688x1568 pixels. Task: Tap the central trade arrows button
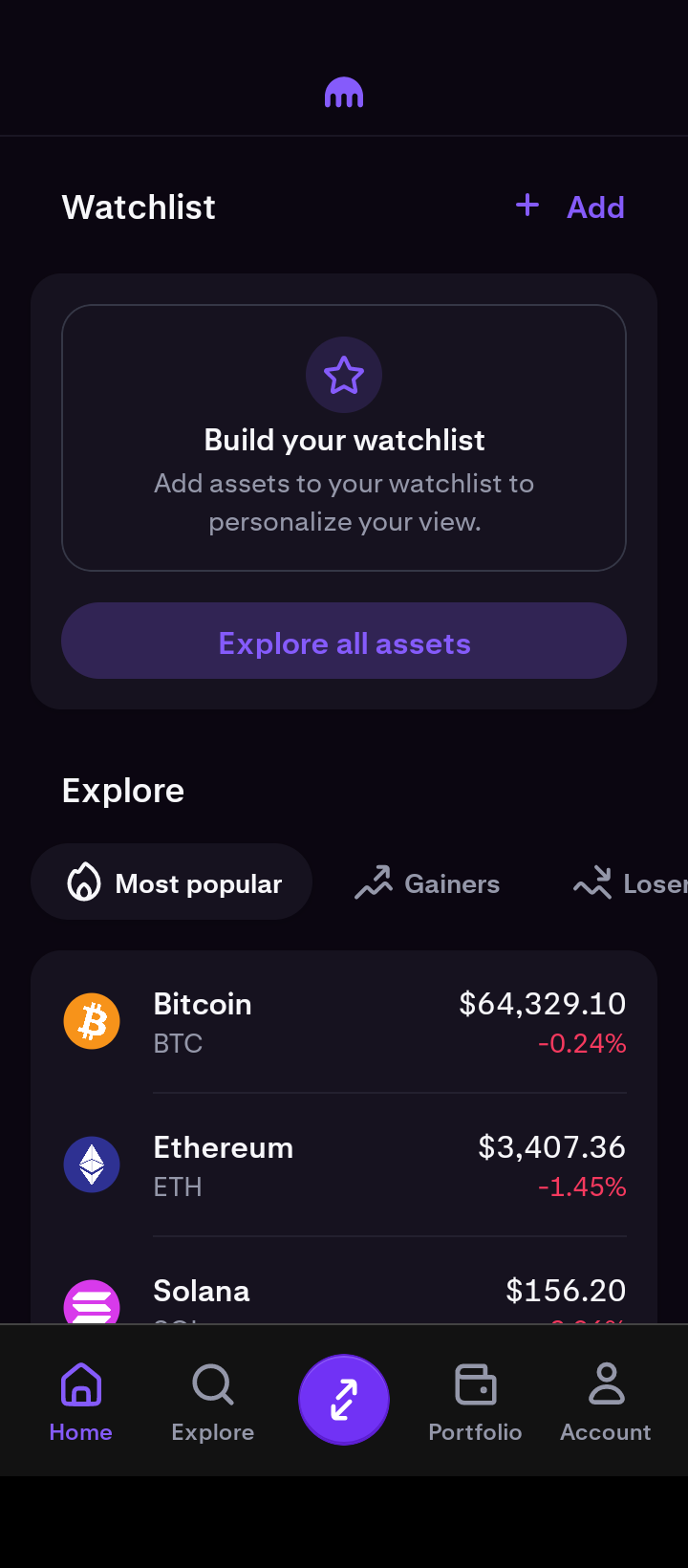click(344, 1400)
